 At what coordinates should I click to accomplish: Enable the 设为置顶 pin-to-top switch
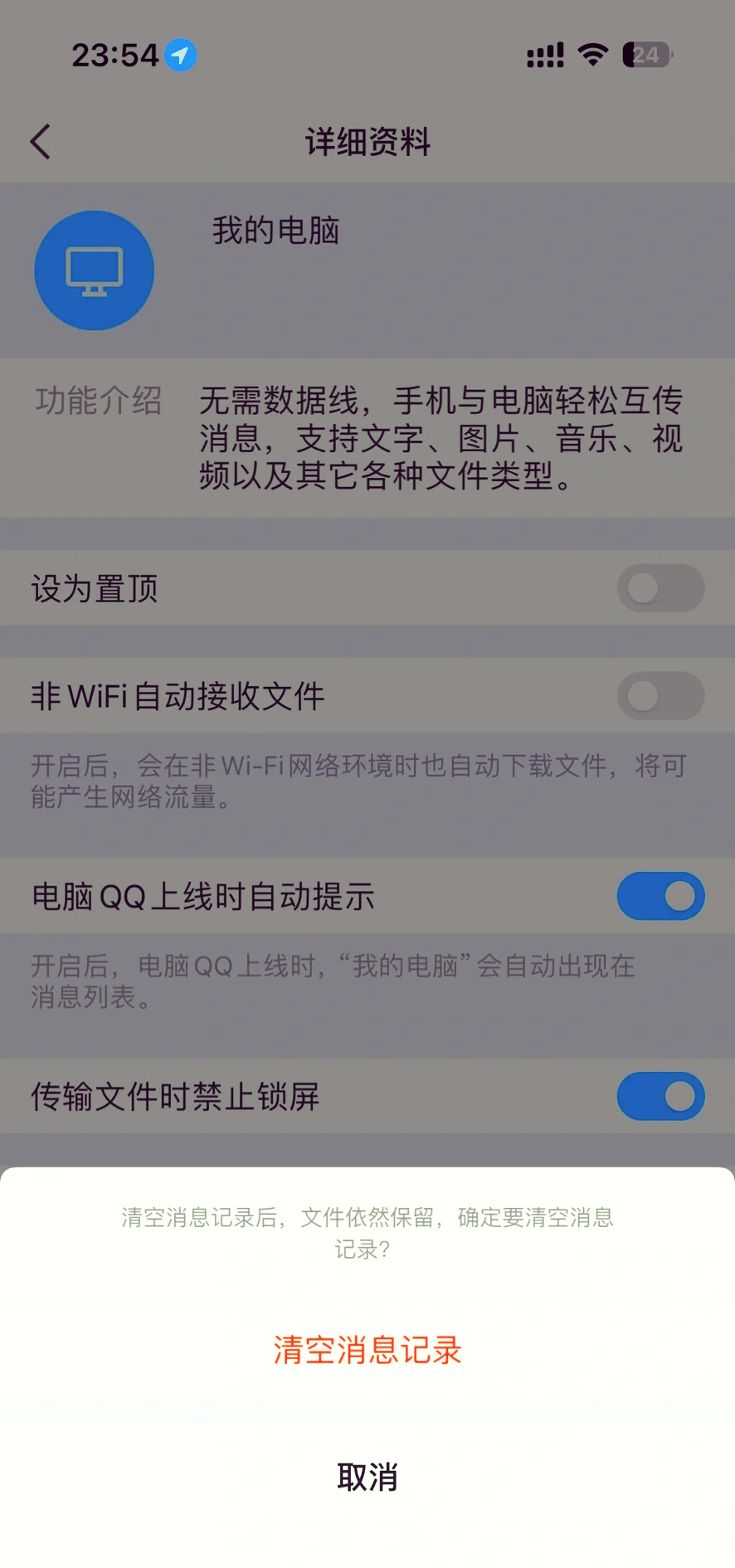pyautogui.click(x=660, y=588)
